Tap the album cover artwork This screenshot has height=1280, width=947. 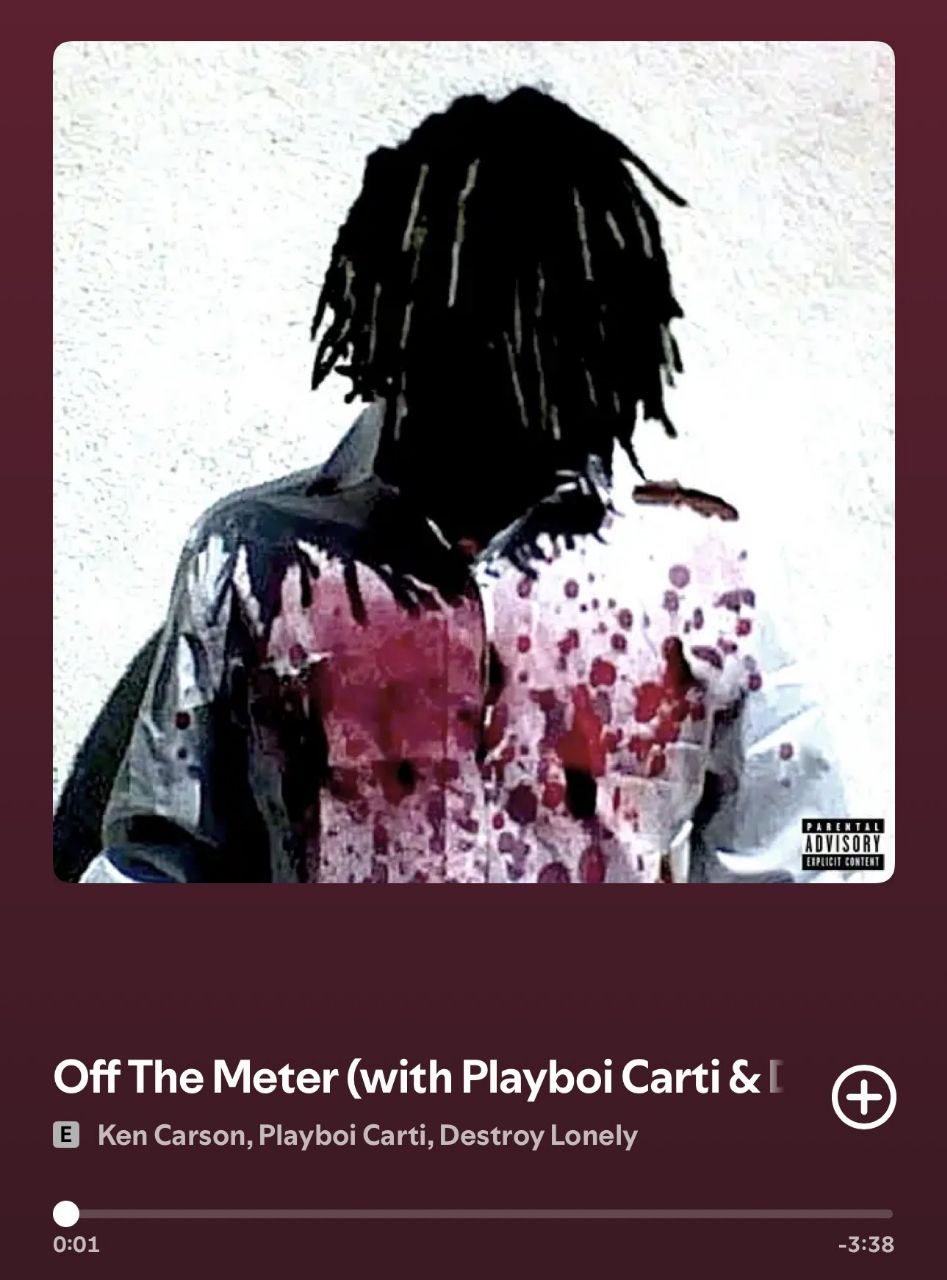pos(473,461)
